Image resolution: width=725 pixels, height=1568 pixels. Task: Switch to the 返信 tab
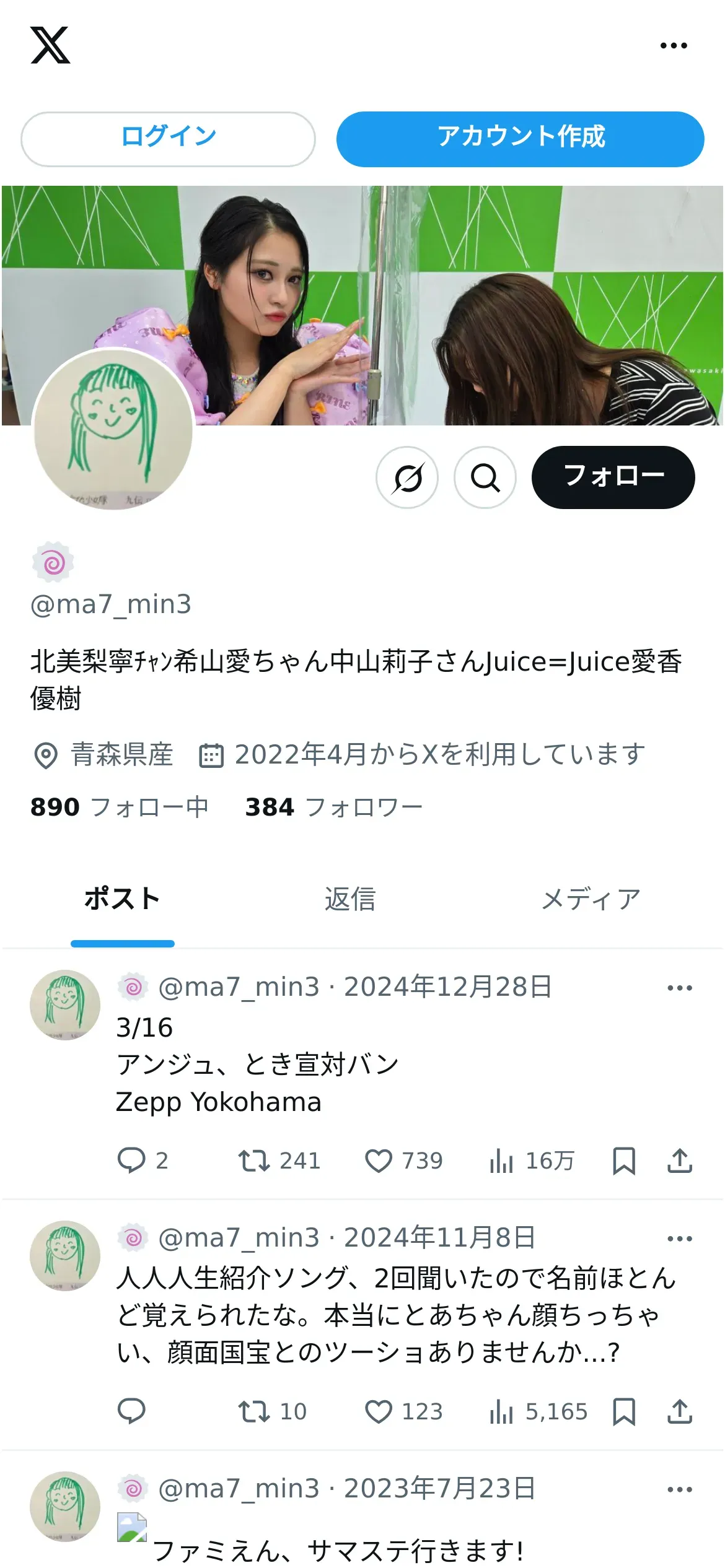coord(350,899)
